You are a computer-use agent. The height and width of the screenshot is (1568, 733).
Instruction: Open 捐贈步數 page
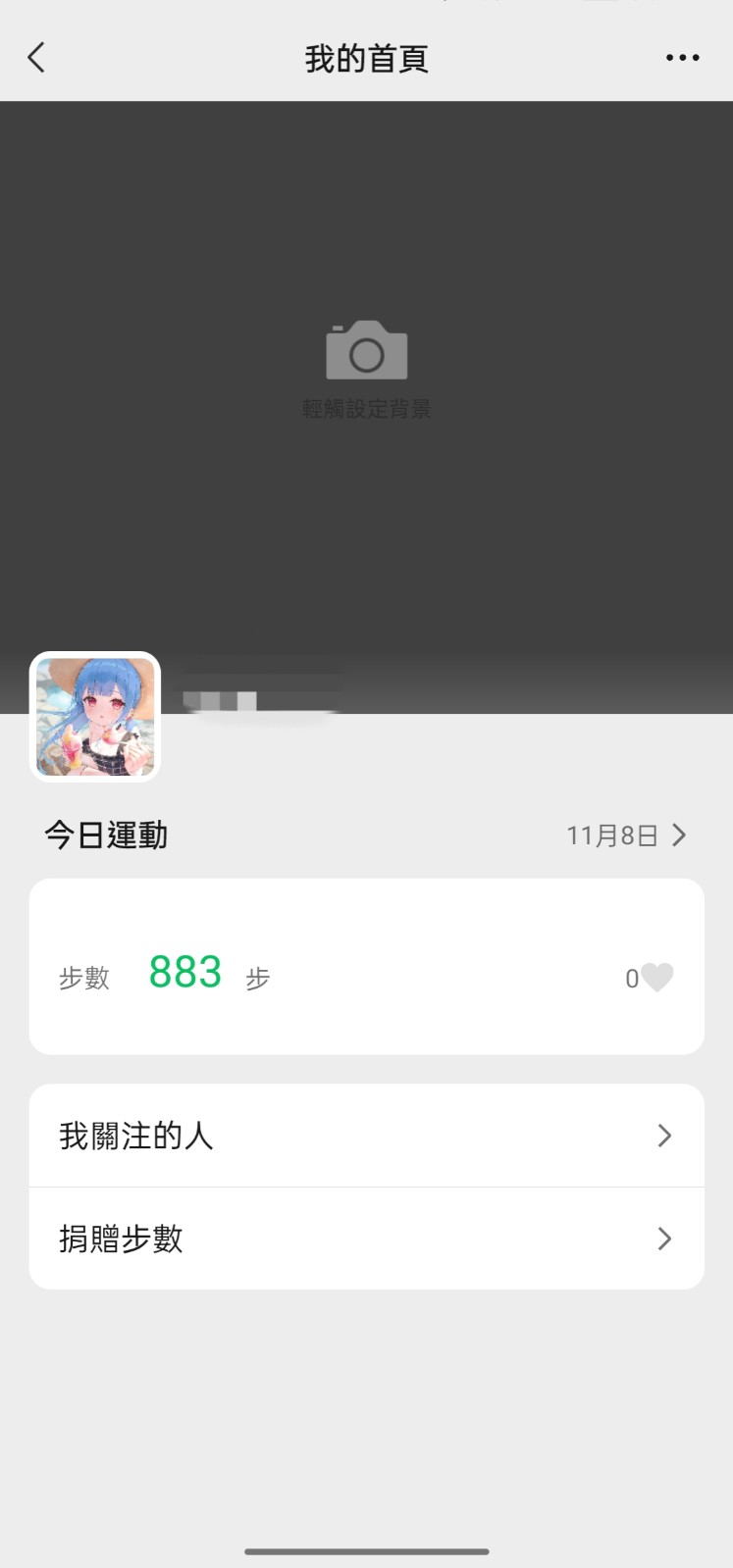point(366,1239)
